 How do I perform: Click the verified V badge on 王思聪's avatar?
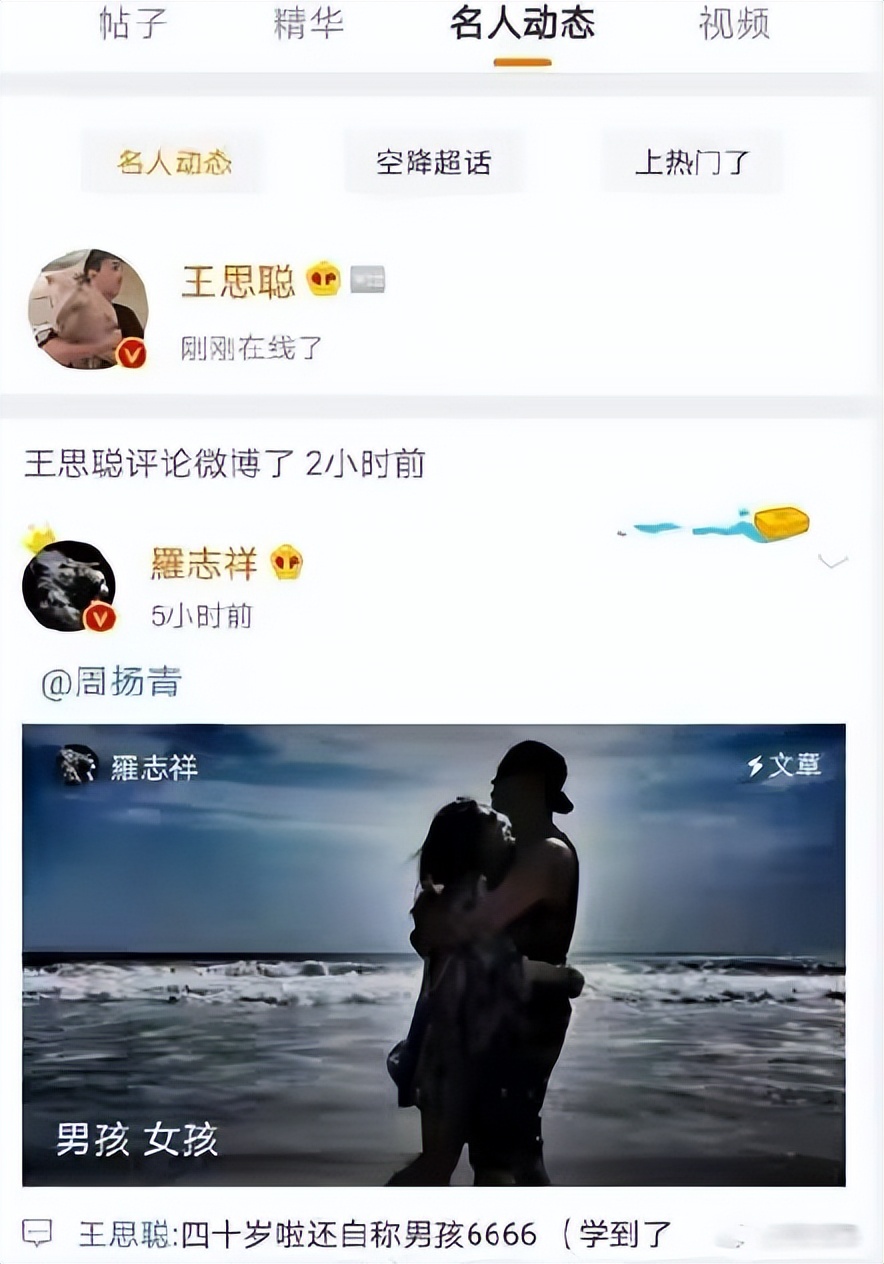point(129,353)
